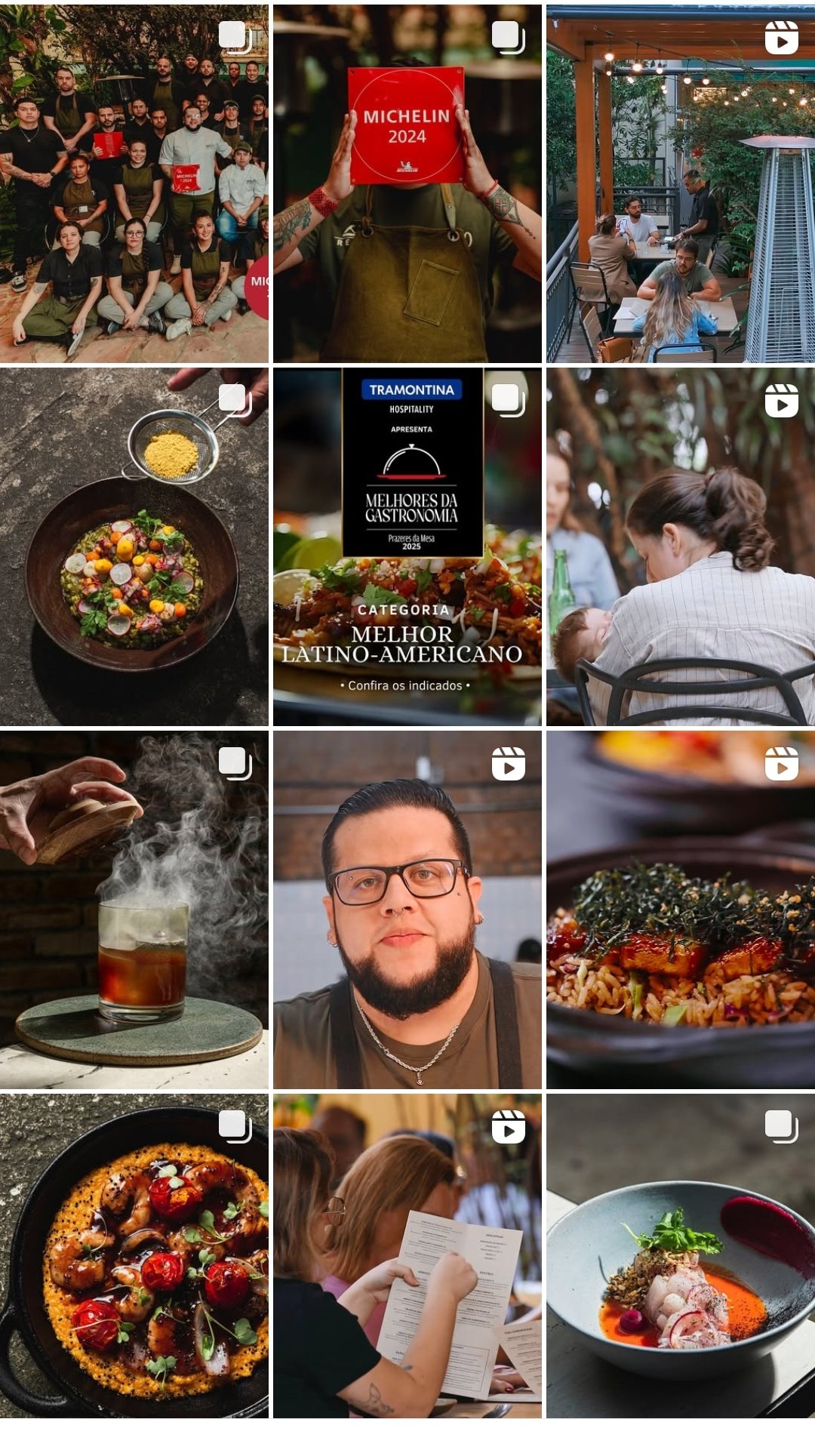Open the shrimp and tomato skillet post
Image resolution: width=815 pixels, height=1456 pixels.
tap(134, 1256)
